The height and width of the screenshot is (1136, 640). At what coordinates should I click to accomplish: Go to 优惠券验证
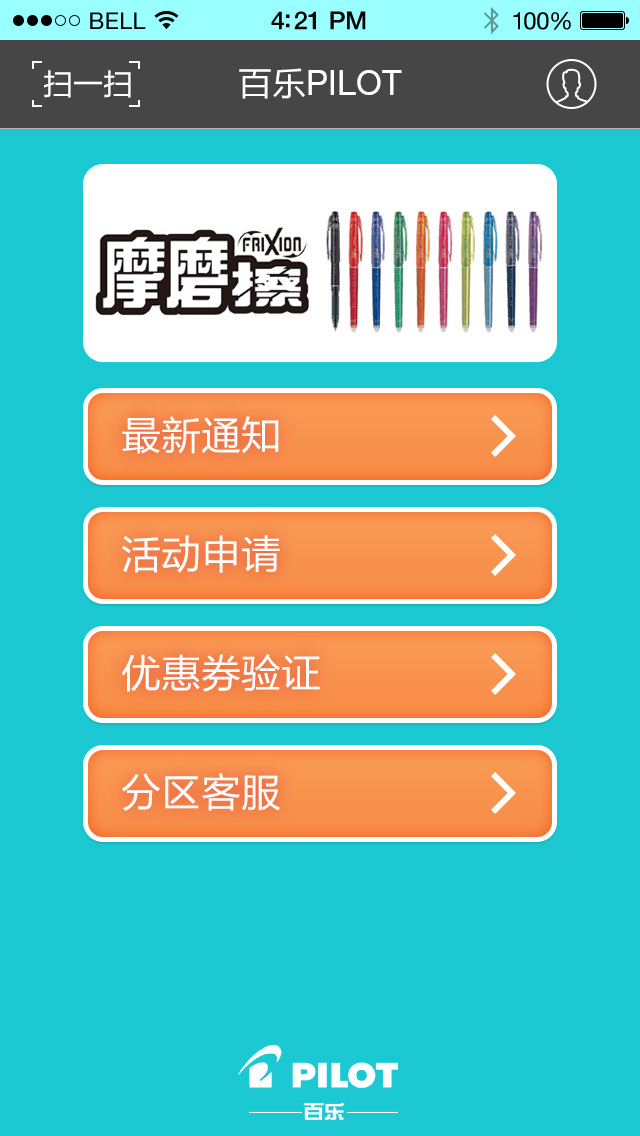320,675
